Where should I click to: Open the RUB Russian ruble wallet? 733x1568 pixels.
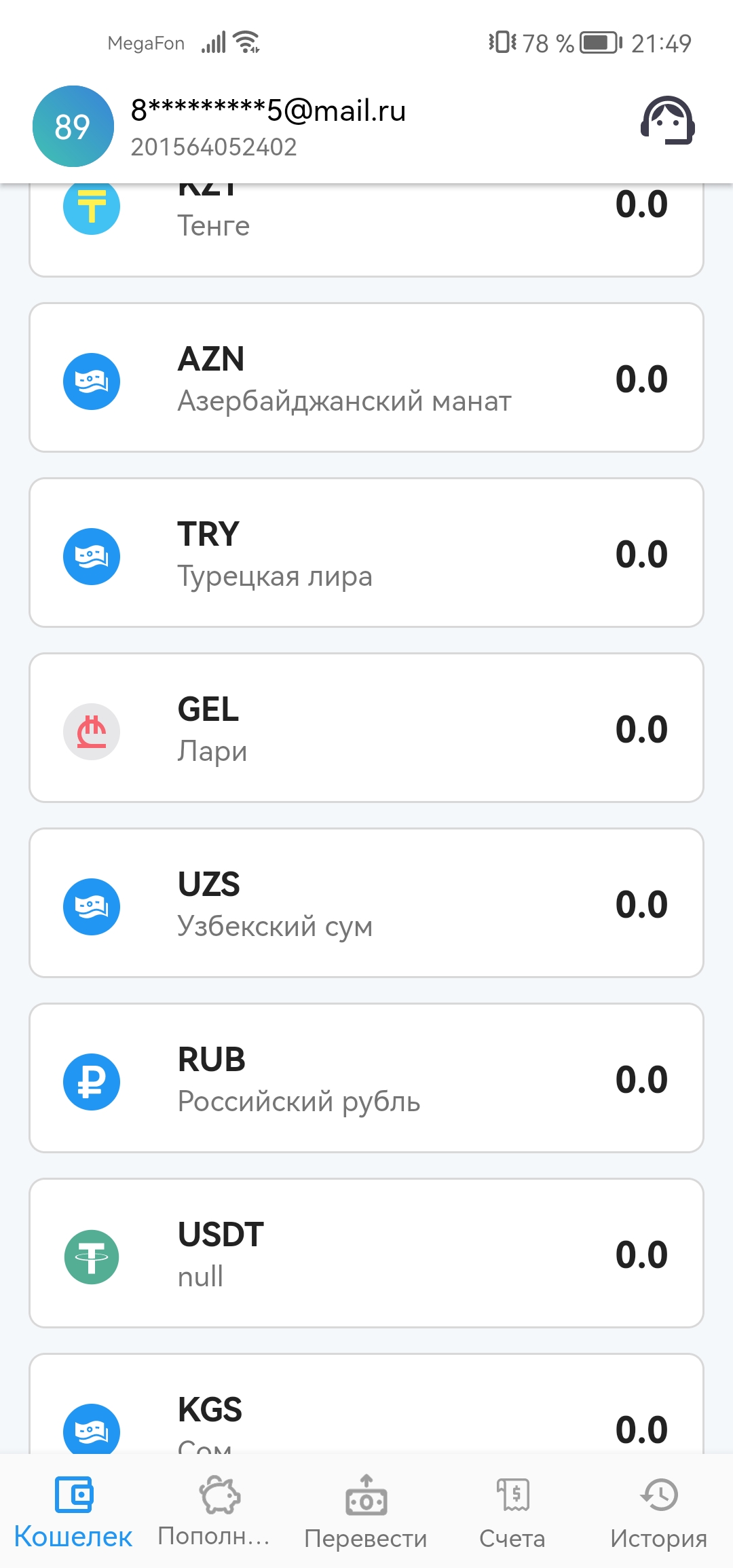click(366, 1078)
